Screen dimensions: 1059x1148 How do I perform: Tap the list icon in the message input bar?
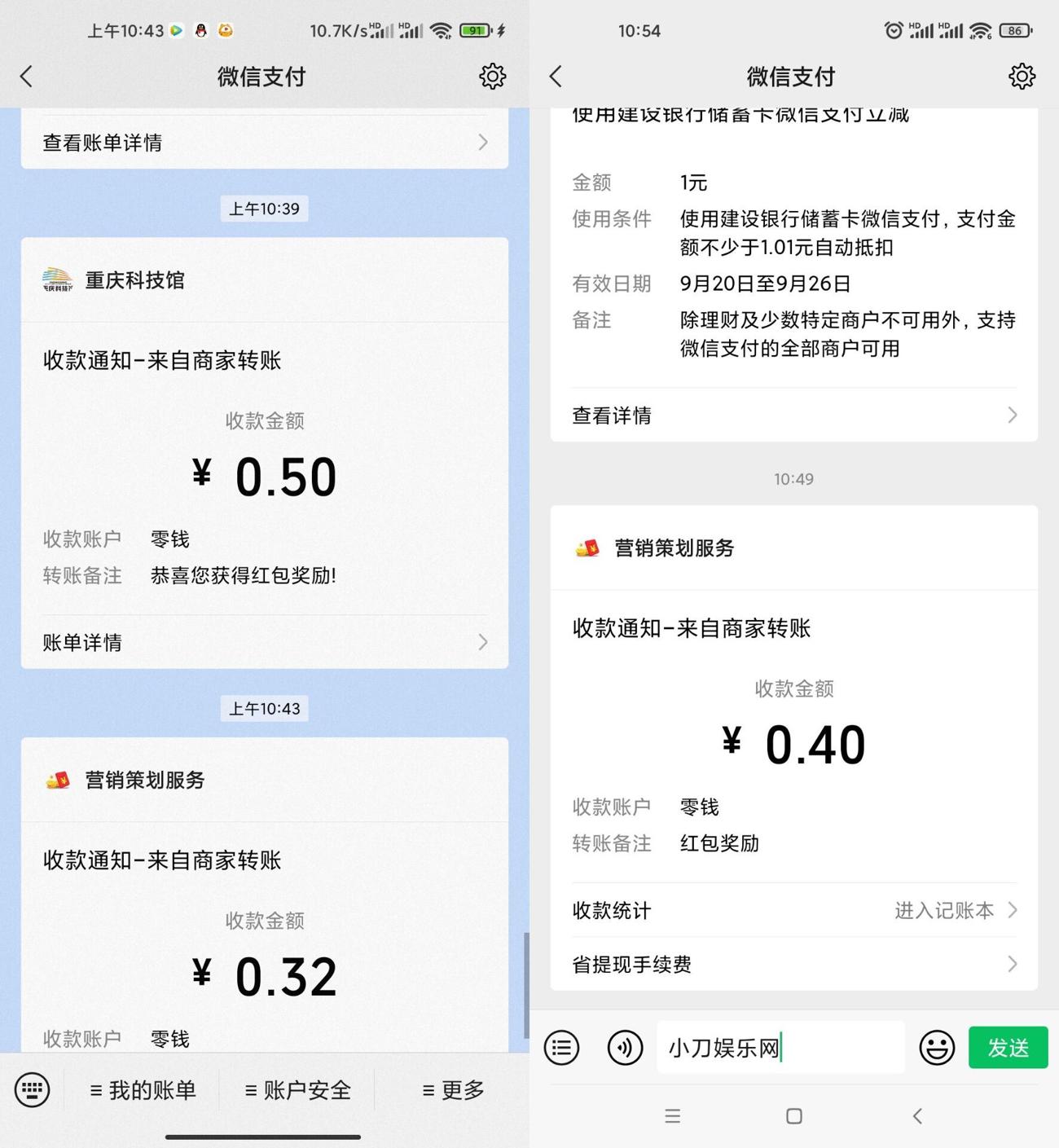pyautogui.click(x=561, y=1047)
